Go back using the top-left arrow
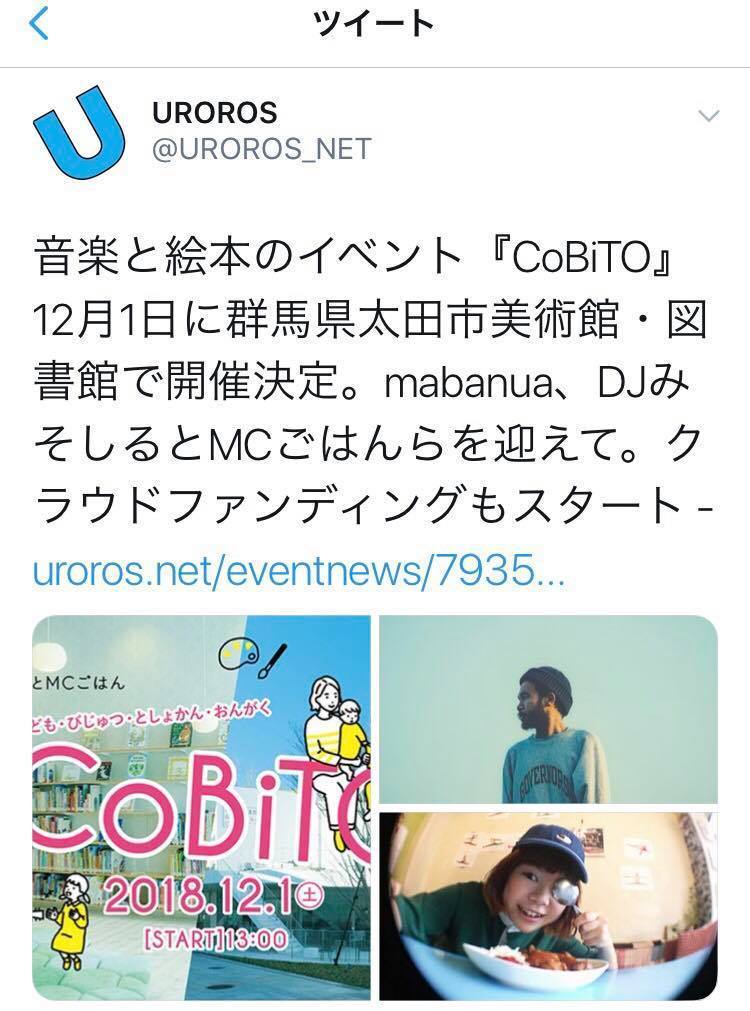Image resolution: width=750 pixels, height=1011 pixels. click(x=38, y=24)
